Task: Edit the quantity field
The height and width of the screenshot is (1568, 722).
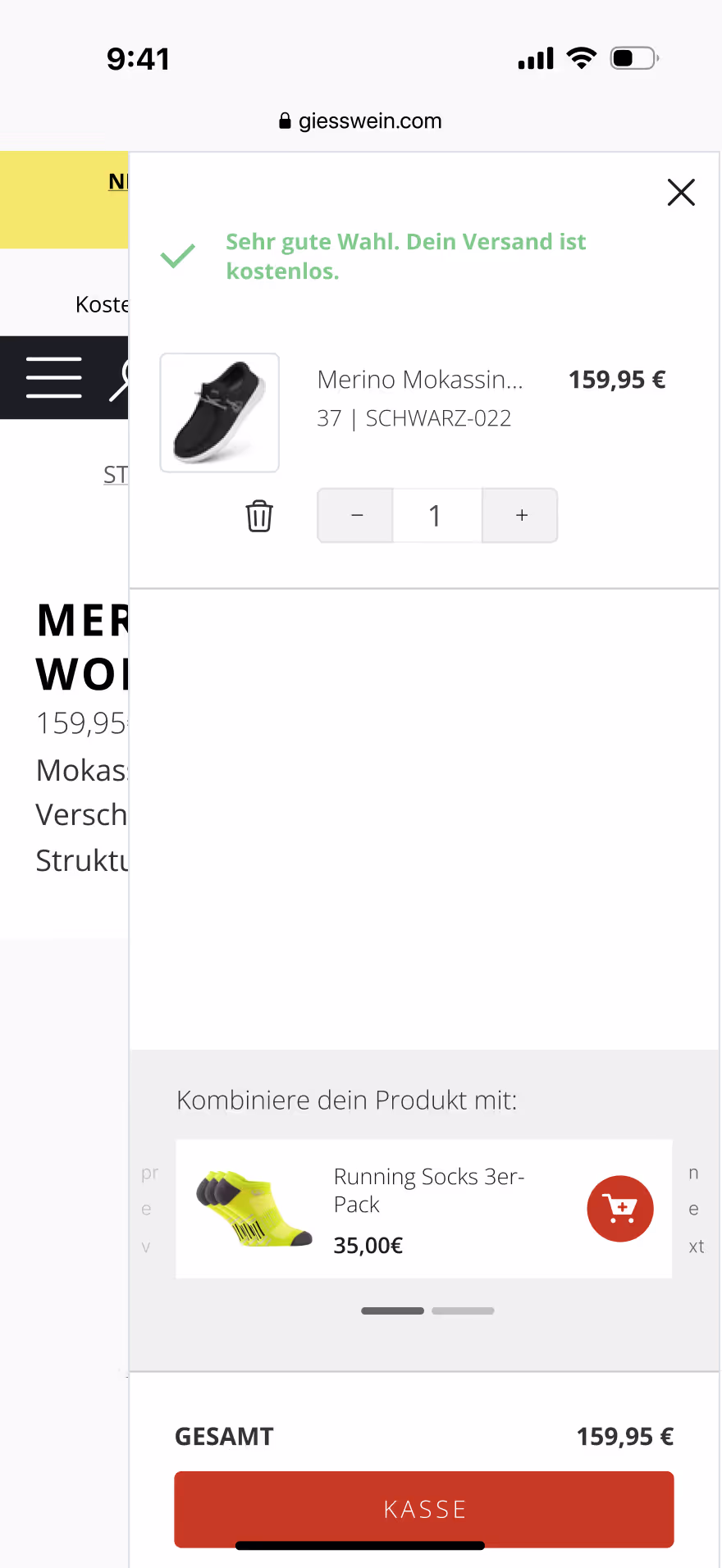Action: (x=436, y=516)
